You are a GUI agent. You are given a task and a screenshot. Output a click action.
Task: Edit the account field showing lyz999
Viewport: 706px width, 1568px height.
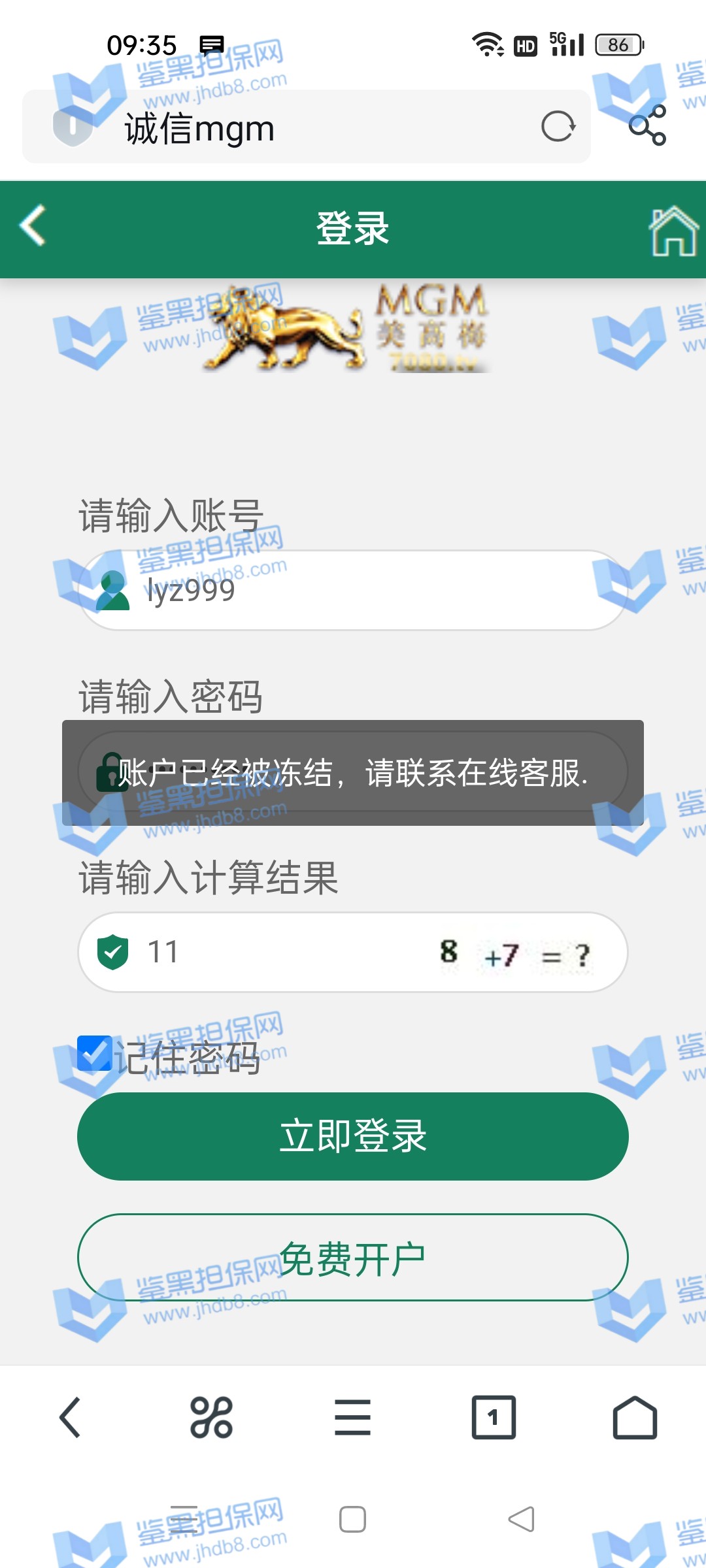point(366,591)
